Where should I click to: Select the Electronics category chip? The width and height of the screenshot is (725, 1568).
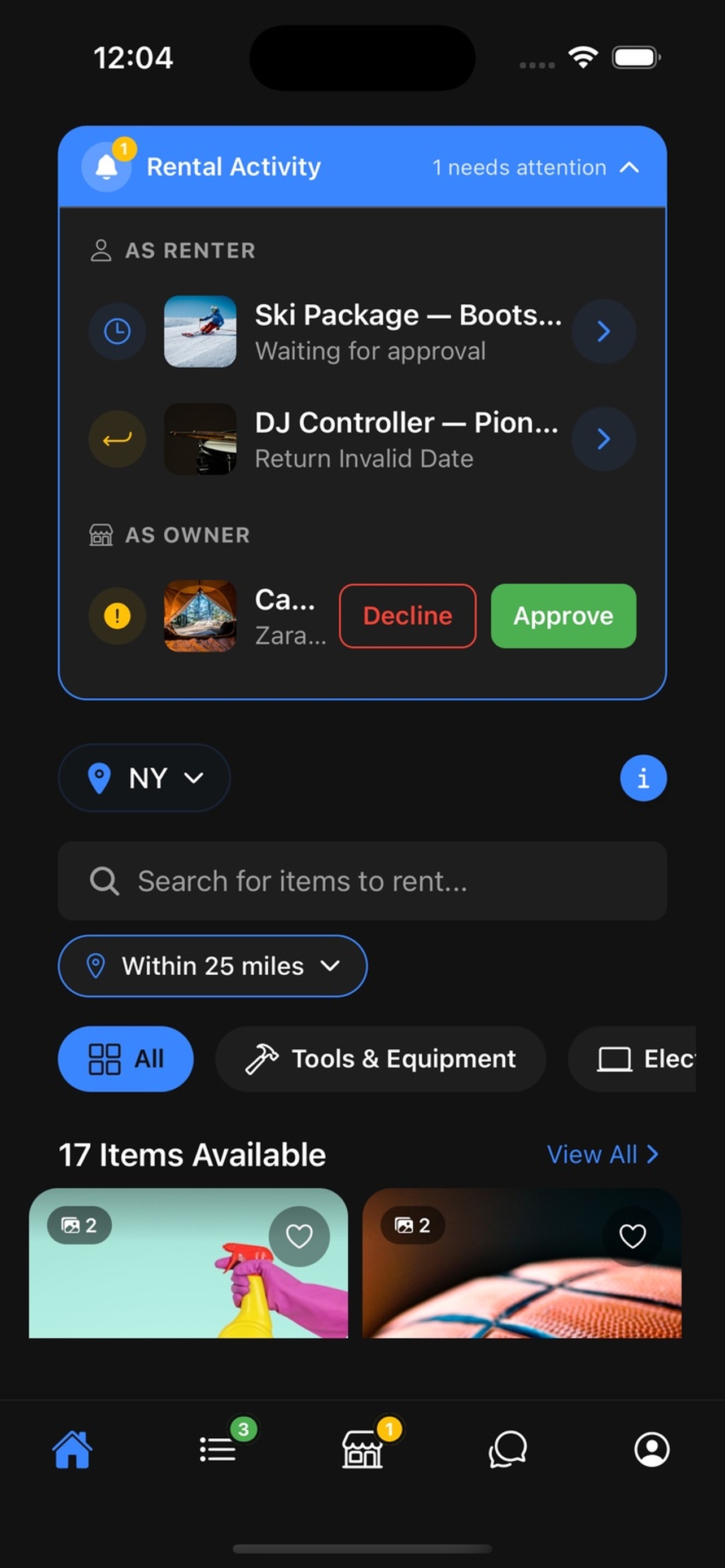coord(645,1058)
